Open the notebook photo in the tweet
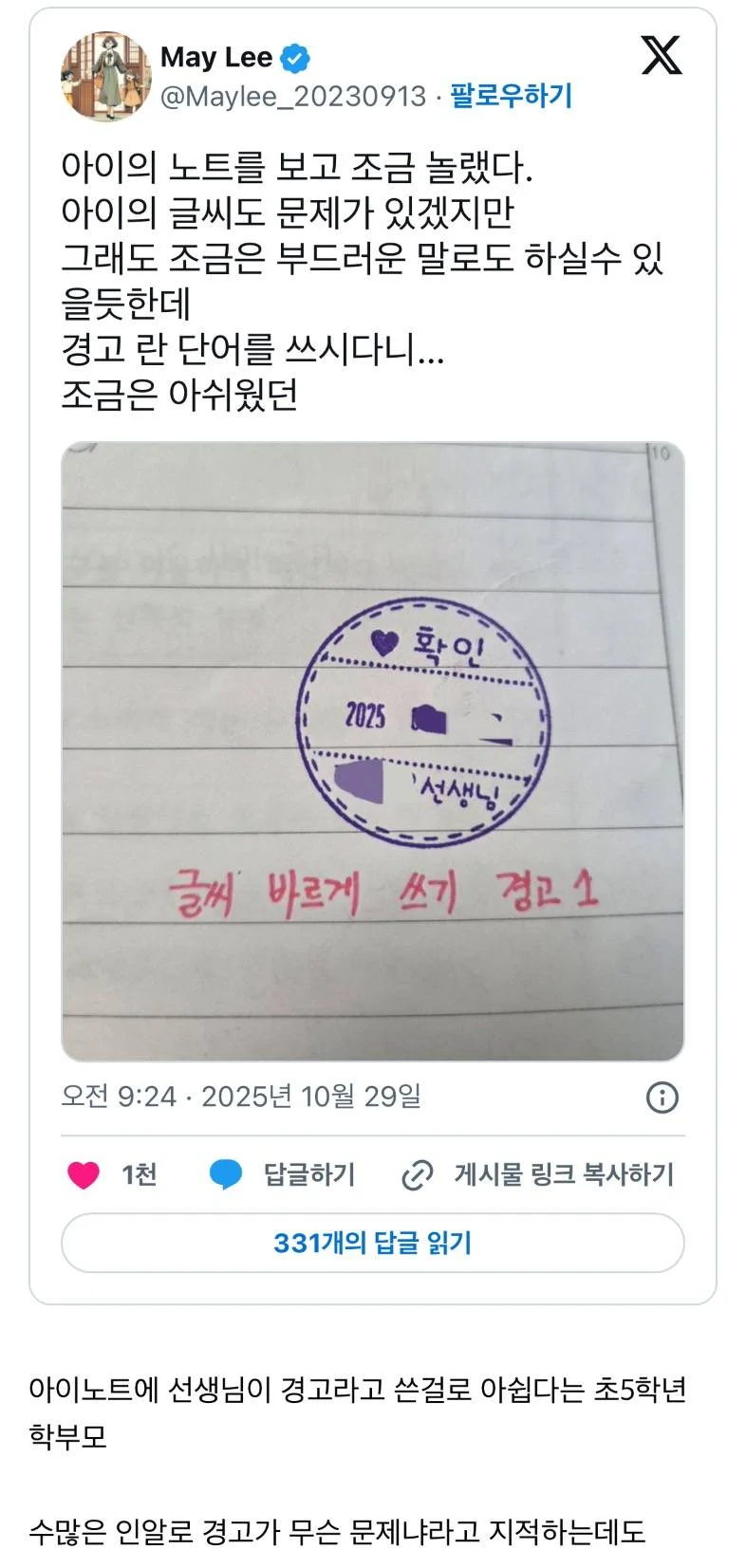 [372, 750]
